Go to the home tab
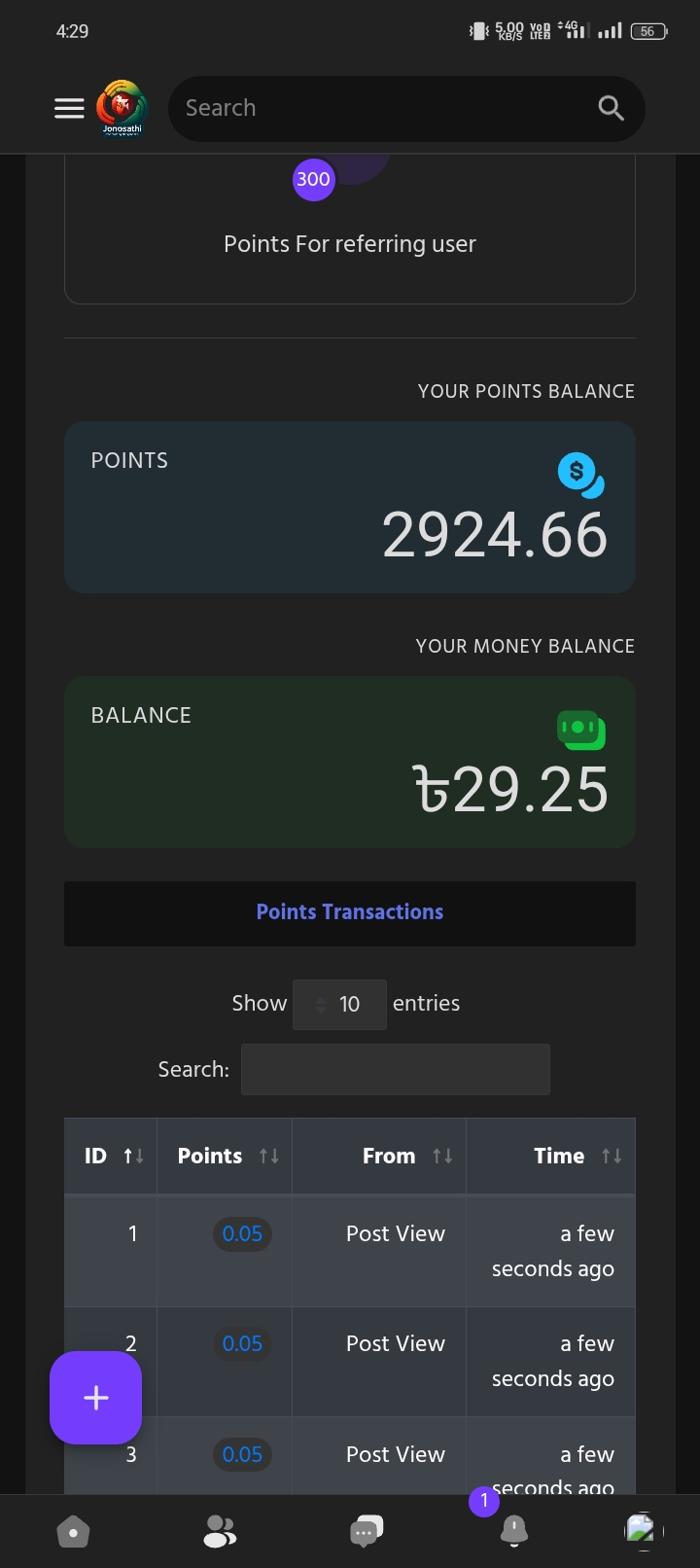This screenshot has width=700, height=1568. [x=73, y=1533]
